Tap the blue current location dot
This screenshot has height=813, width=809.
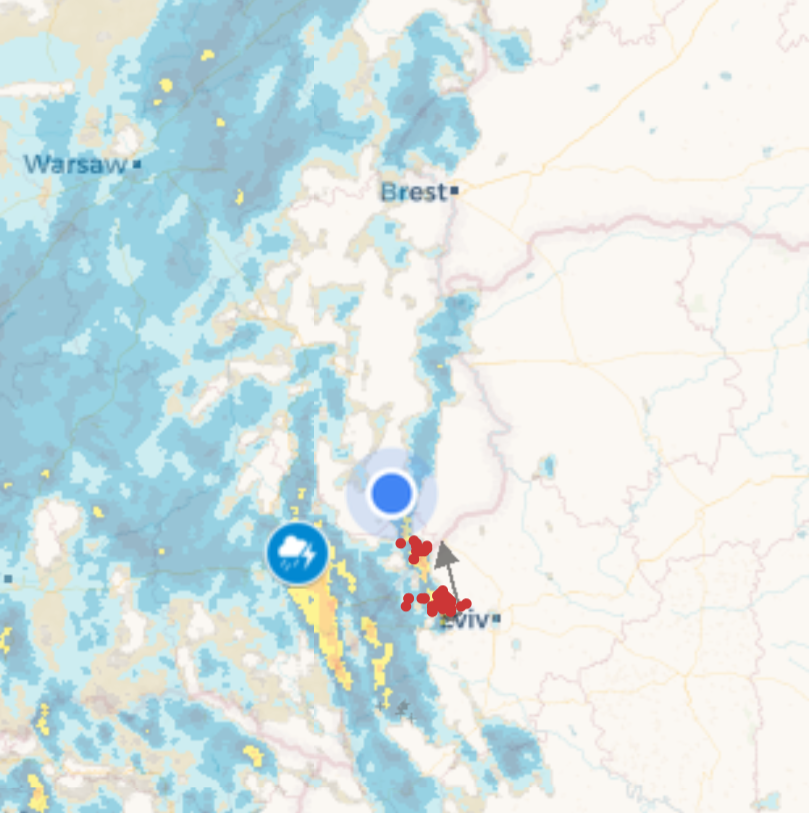391,493
